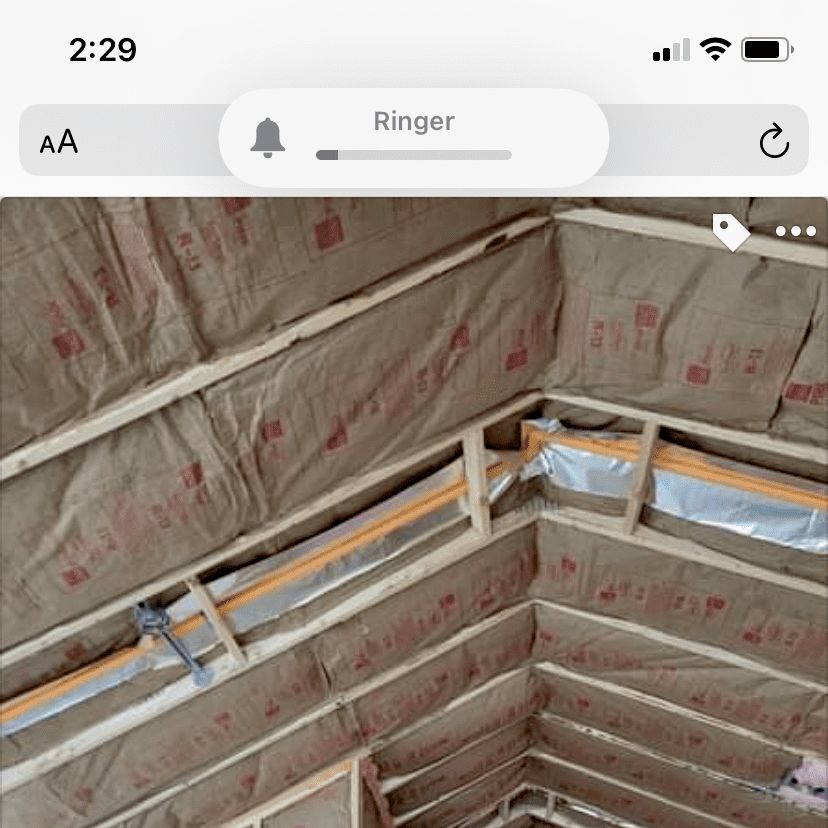Tap the Ringer volume bar

click(413, 155)
